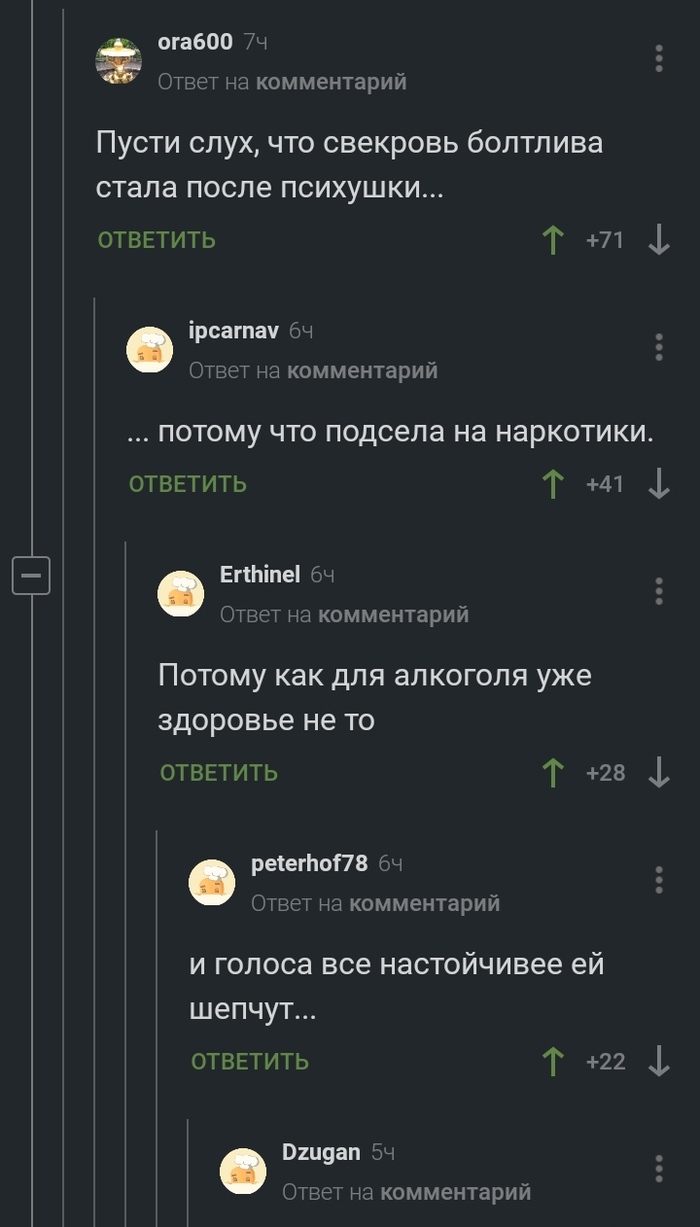Downvote Erthinel's comment
Screen dimensions: 700x1227
[659, 773]
